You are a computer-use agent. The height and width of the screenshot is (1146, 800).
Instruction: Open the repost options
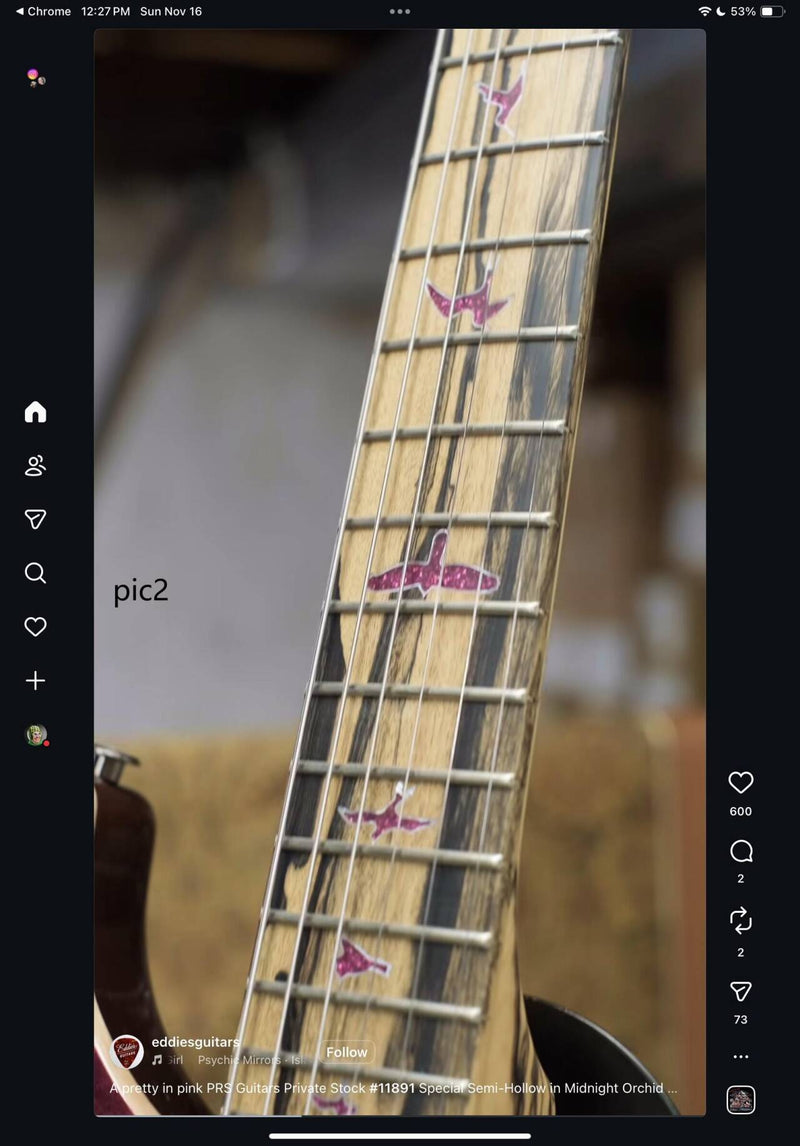coord(740,922)
